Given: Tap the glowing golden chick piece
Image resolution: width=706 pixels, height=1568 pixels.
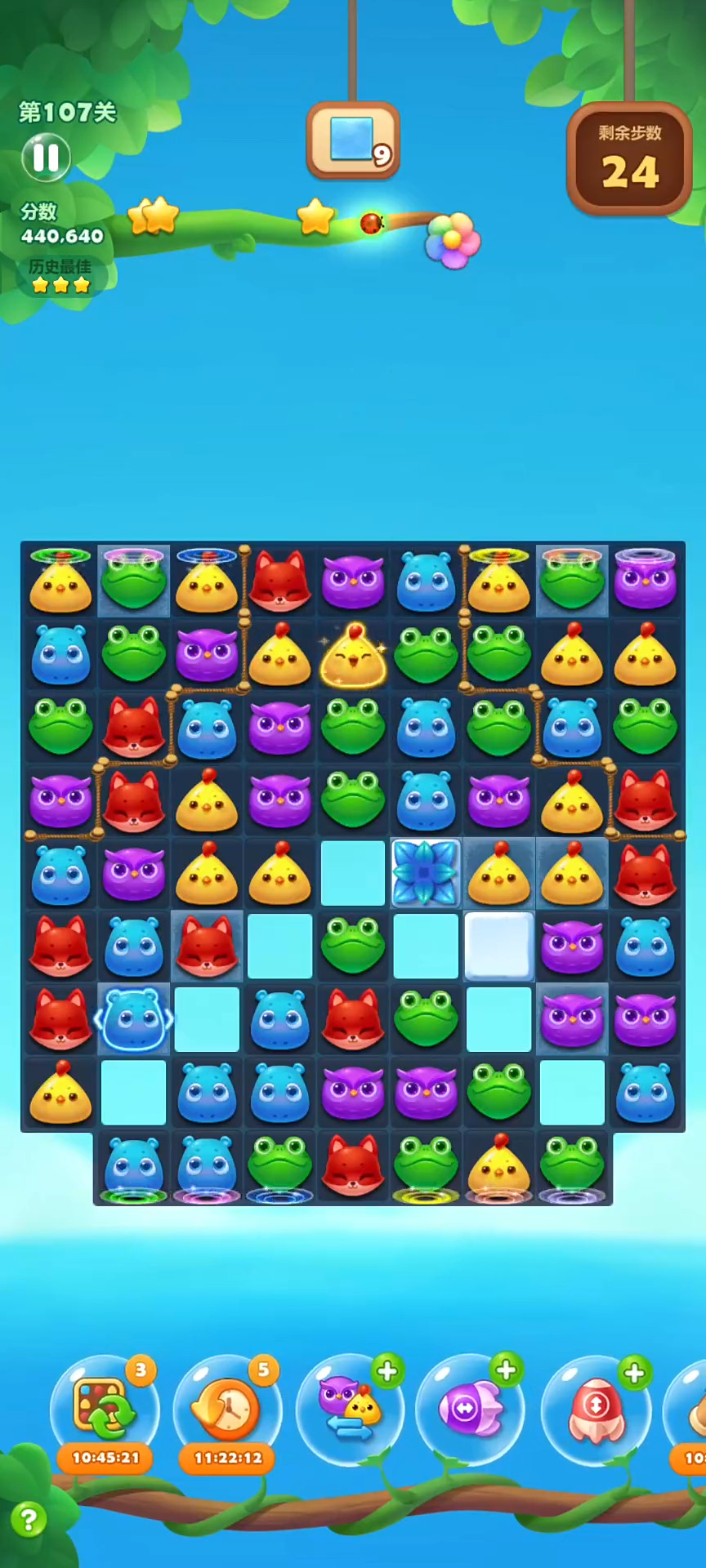Looking at the screenshot, I should 353,656.
